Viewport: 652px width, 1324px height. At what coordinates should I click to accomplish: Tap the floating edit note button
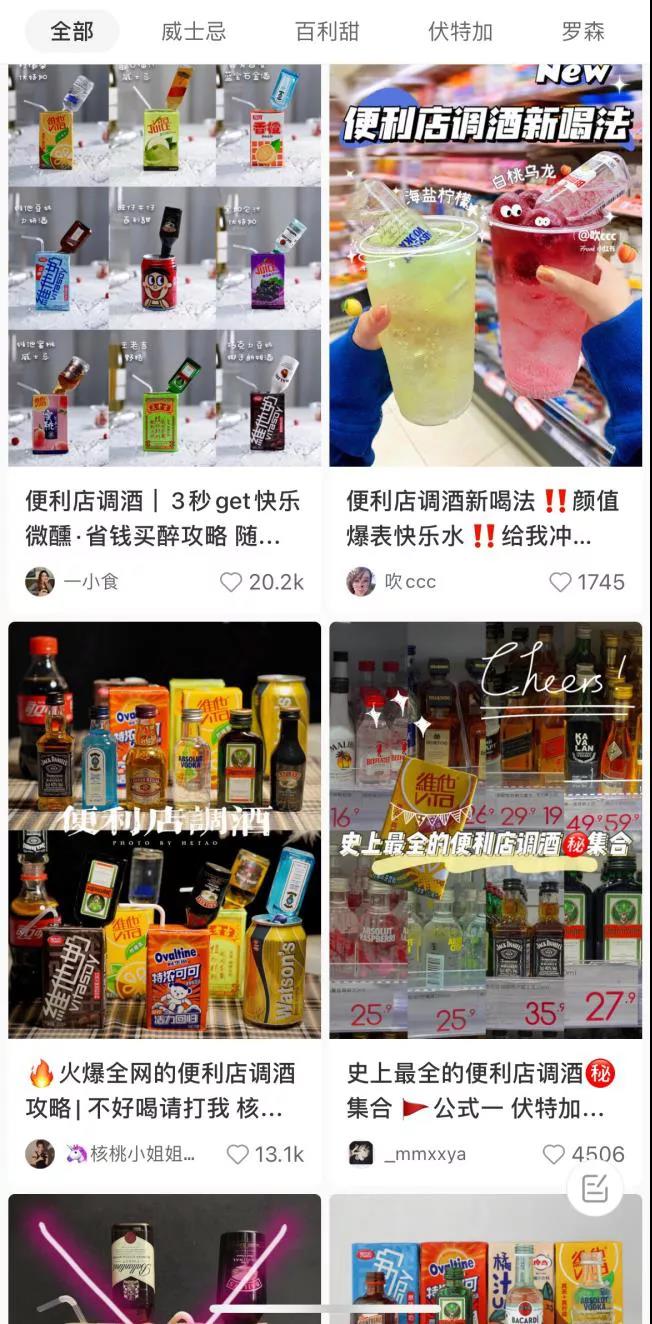pyautogui.click(x=595, y=1188)
